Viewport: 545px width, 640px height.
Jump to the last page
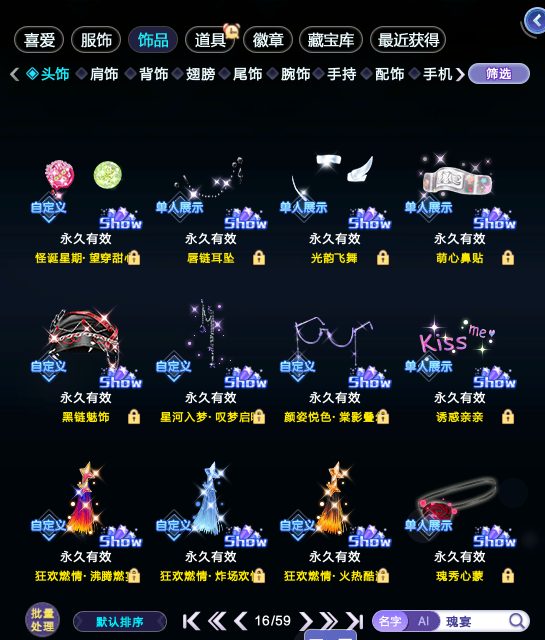coord(355,621)
